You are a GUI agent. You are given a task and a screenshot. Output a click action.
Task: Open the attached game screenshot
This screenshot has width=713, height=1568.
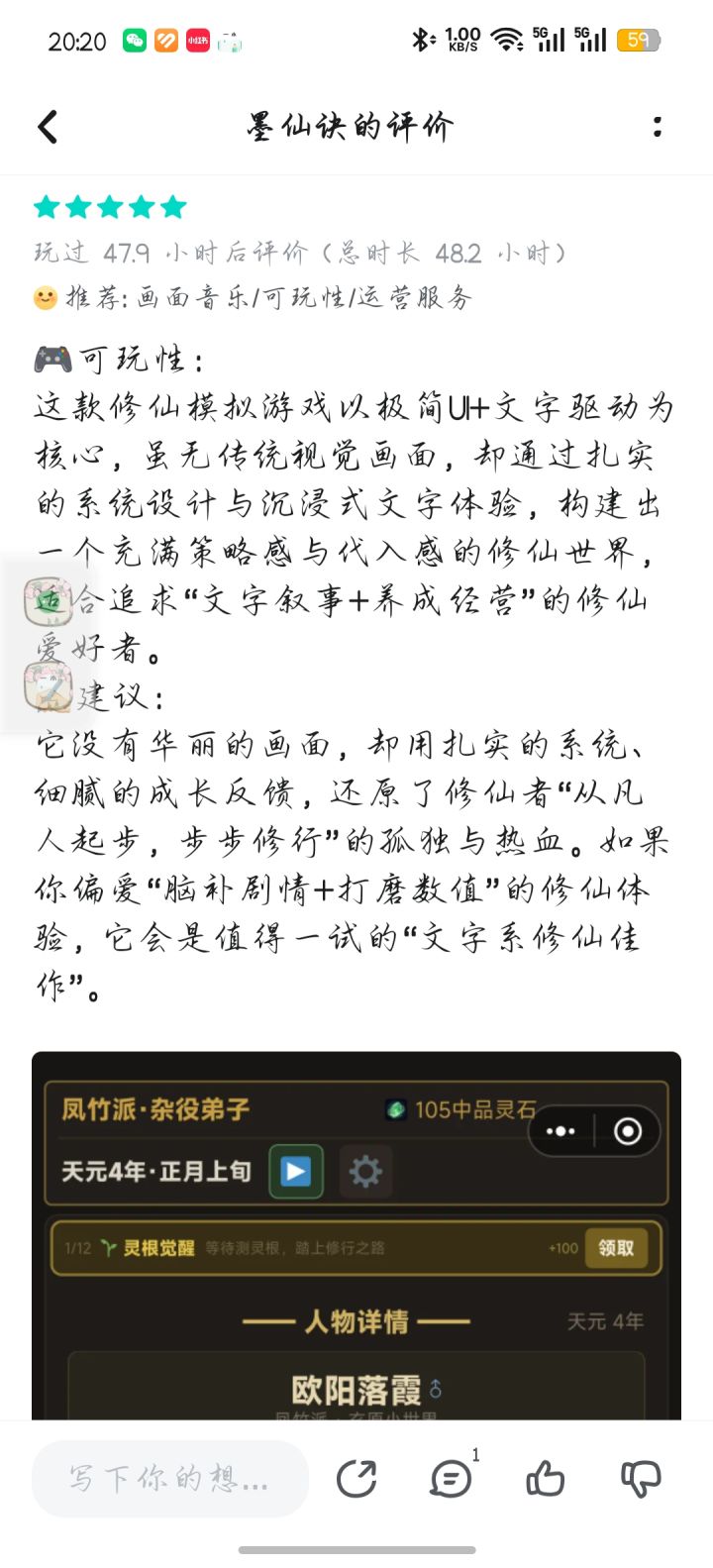coord(356,1235)
